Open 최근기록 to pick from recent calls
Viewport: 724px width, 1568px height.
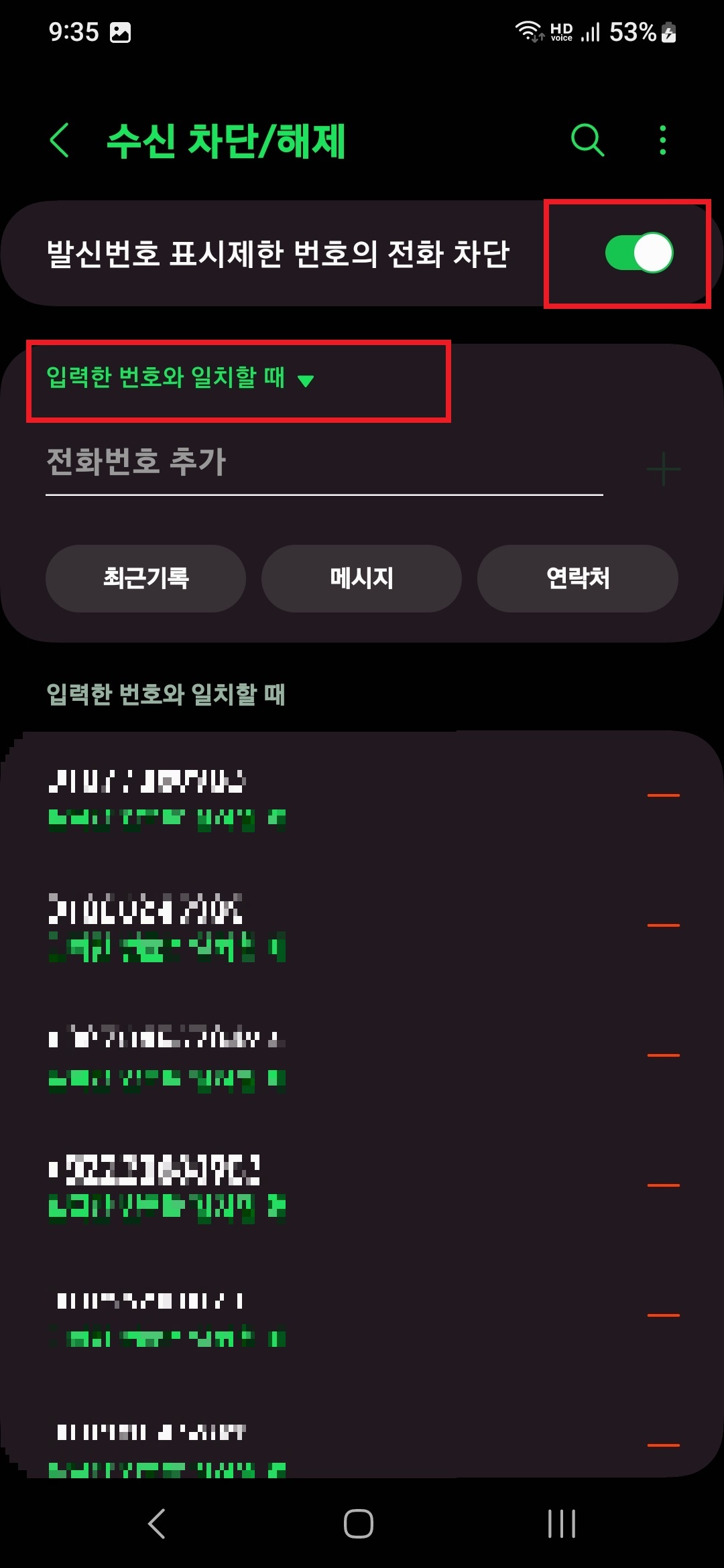tap(145, 578)
